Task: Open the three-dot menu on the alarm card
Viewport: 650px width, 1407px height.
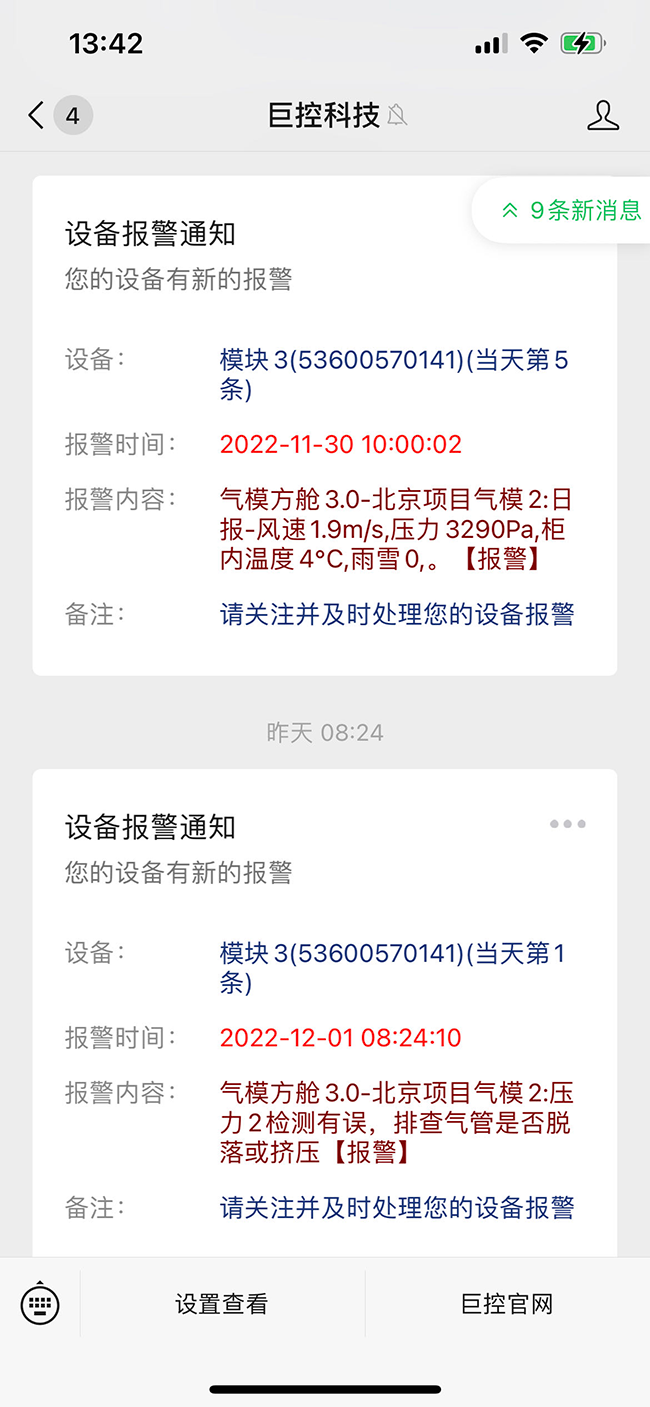Action: click(567, 825)
